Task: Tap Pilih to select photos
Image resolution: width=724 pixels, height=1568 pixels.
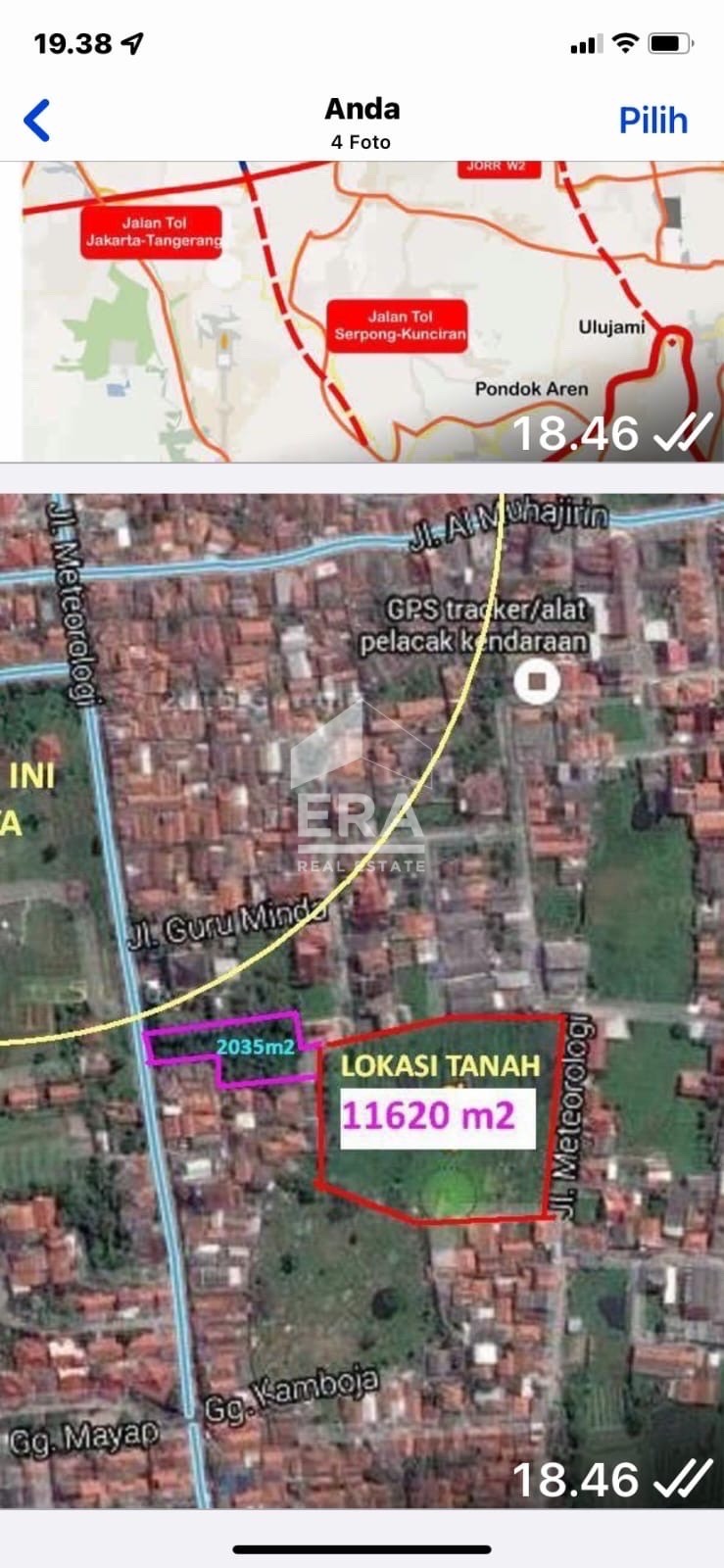Action: click(x=652, y=121)
